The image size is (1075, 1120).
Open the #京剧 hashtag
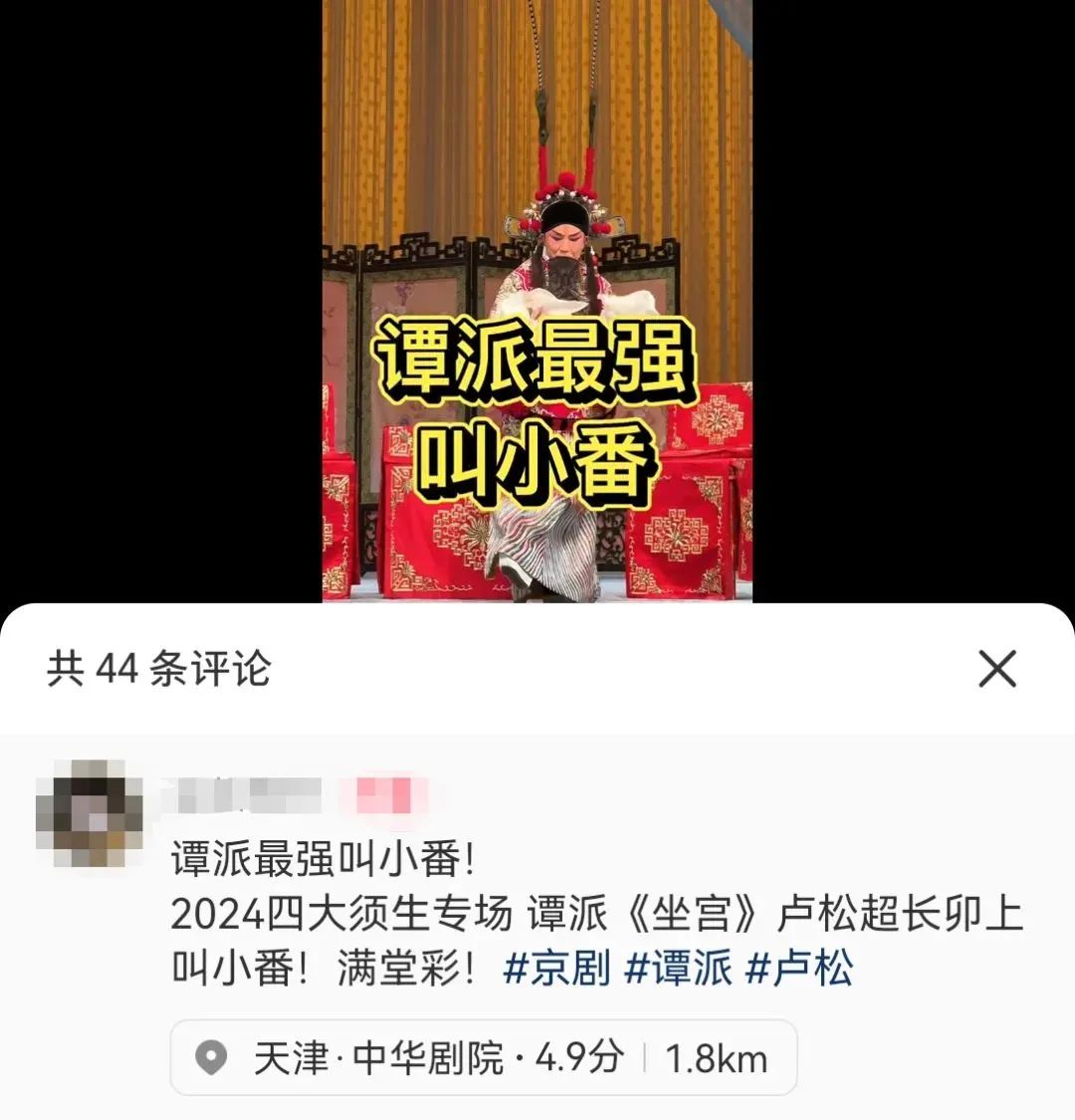click(556, 969)
